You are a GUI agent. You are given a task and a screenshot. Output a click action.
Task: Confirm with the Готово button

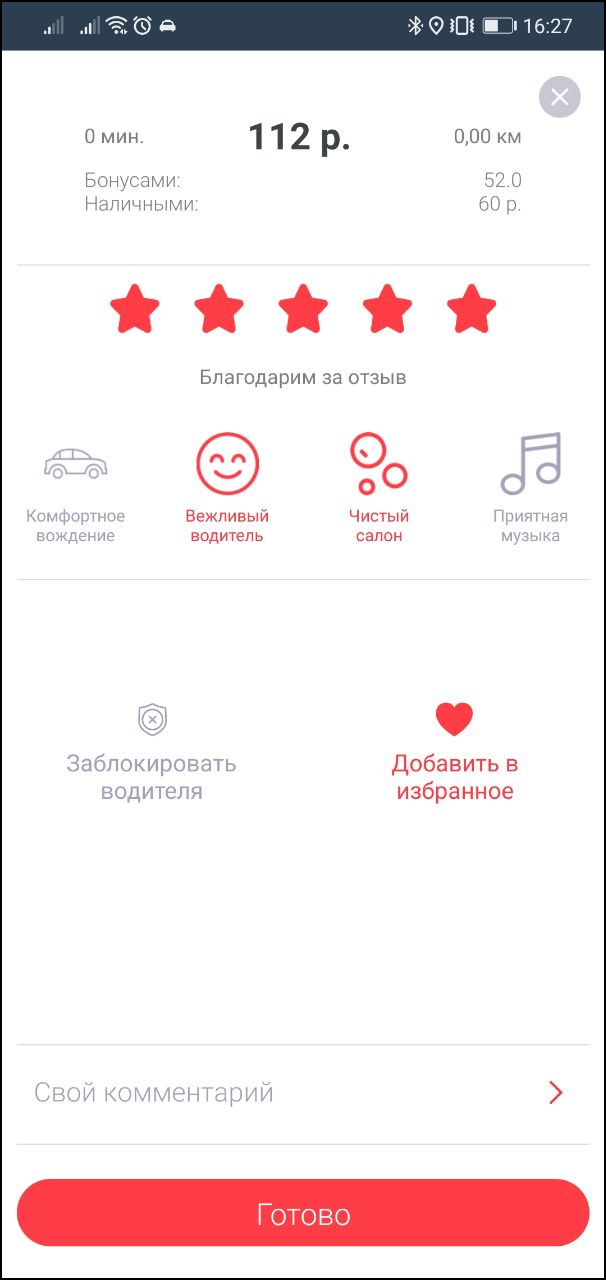(303, 1214)
